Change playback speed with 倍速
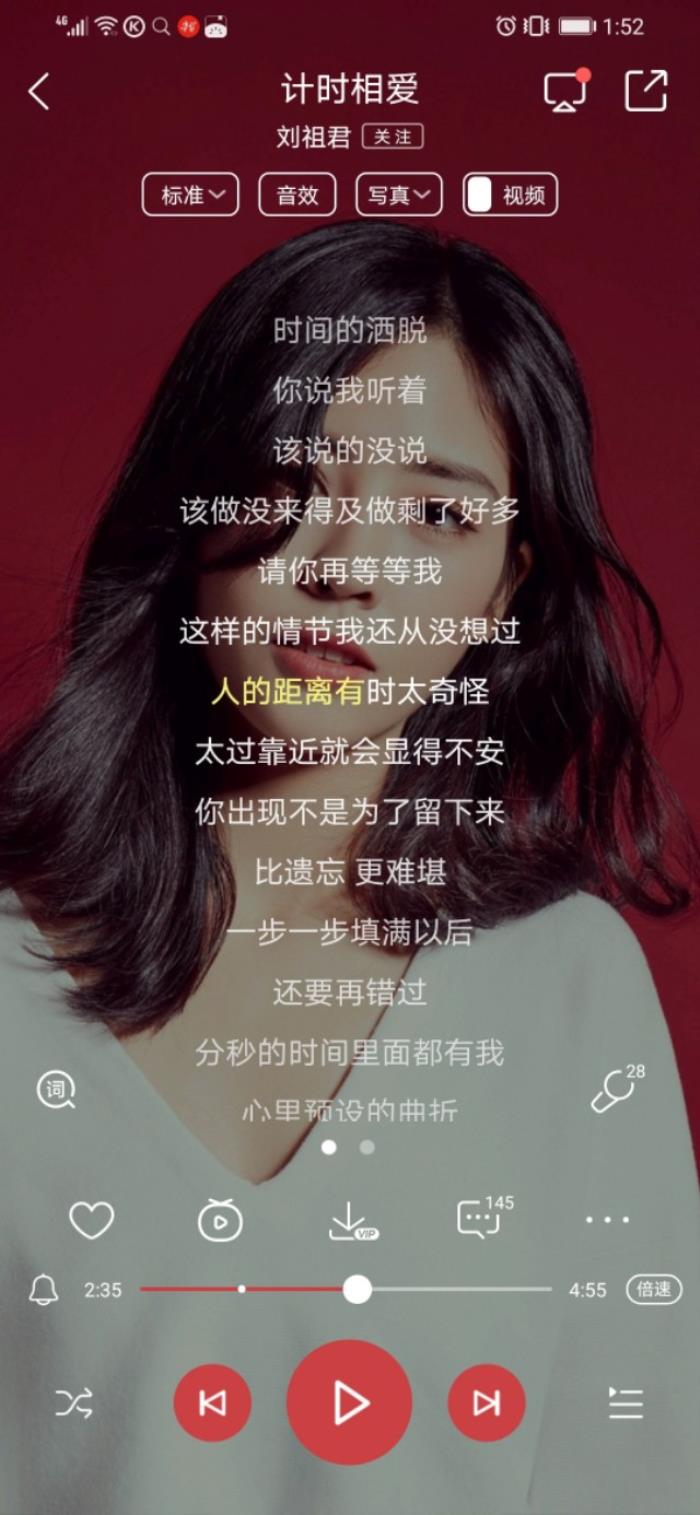 tap(654, 1289)
